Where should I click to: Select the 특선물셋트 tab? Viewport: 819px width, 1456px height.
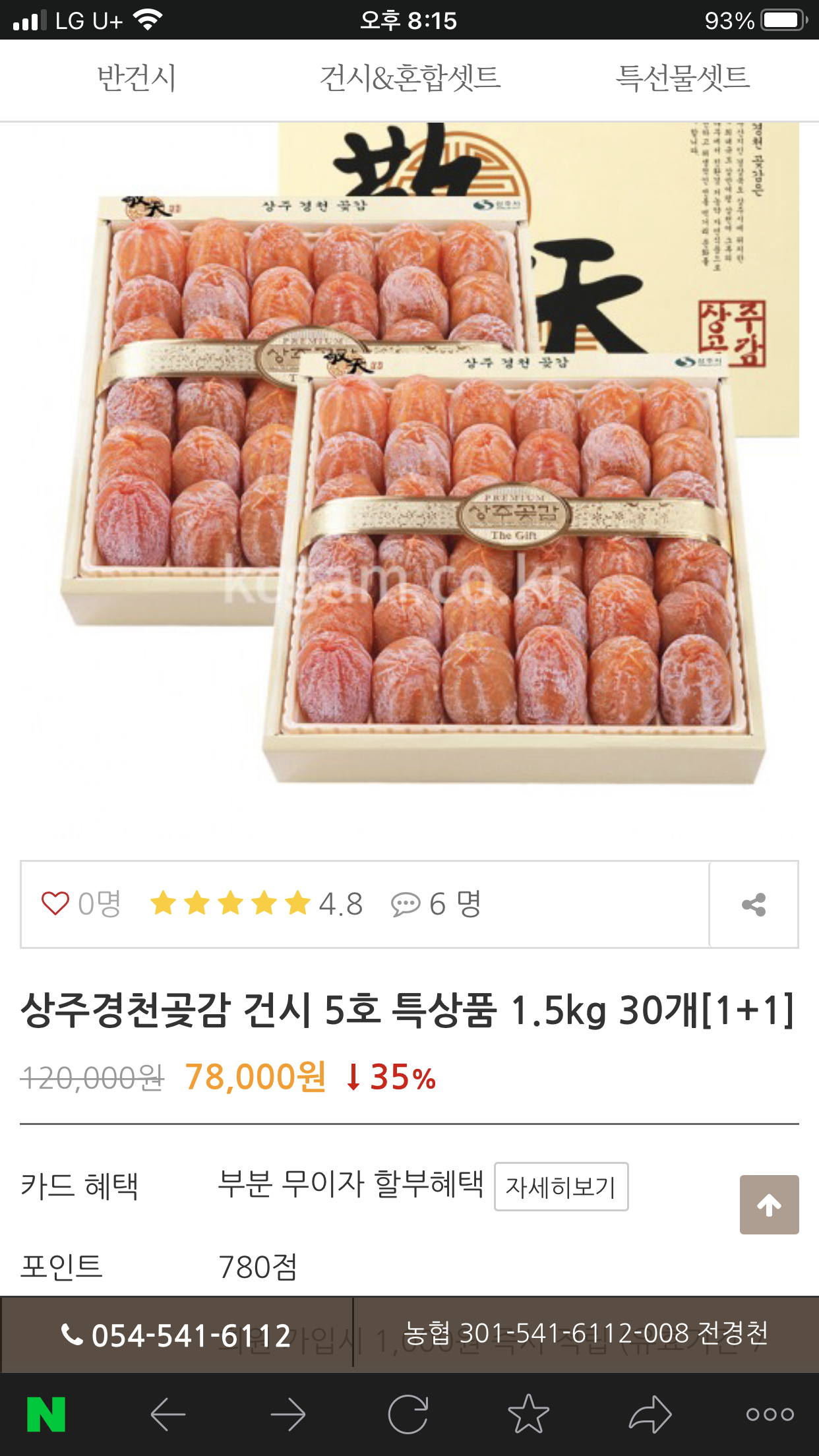682,78
